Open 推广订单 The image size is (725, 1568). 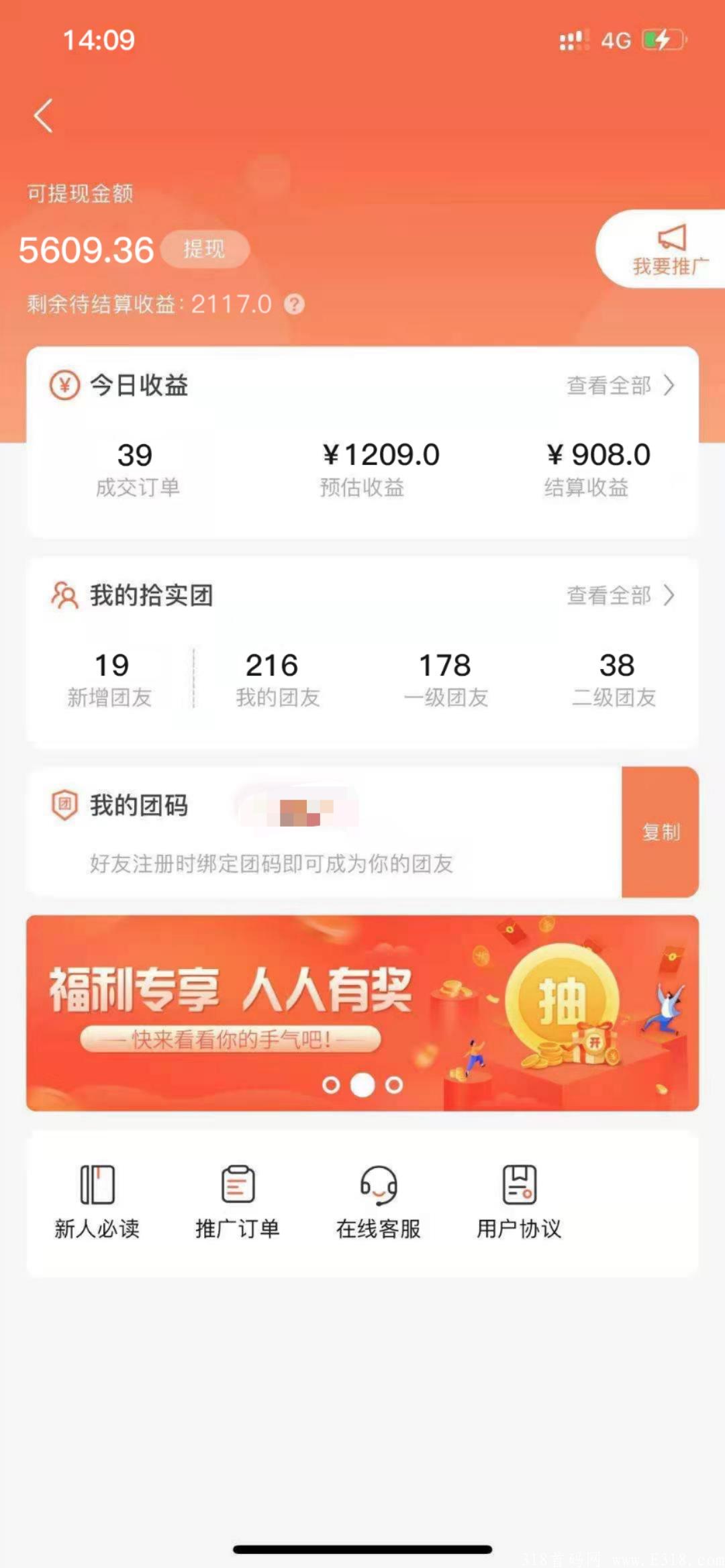pyautogui.click(x=238, y=1201)
